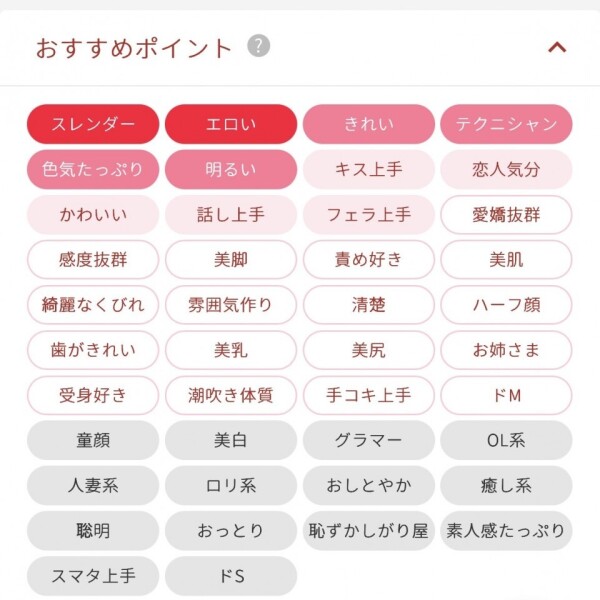Tap the 恋人気分 chip
The image size is (600, 600).
click(x=506, y=169)
